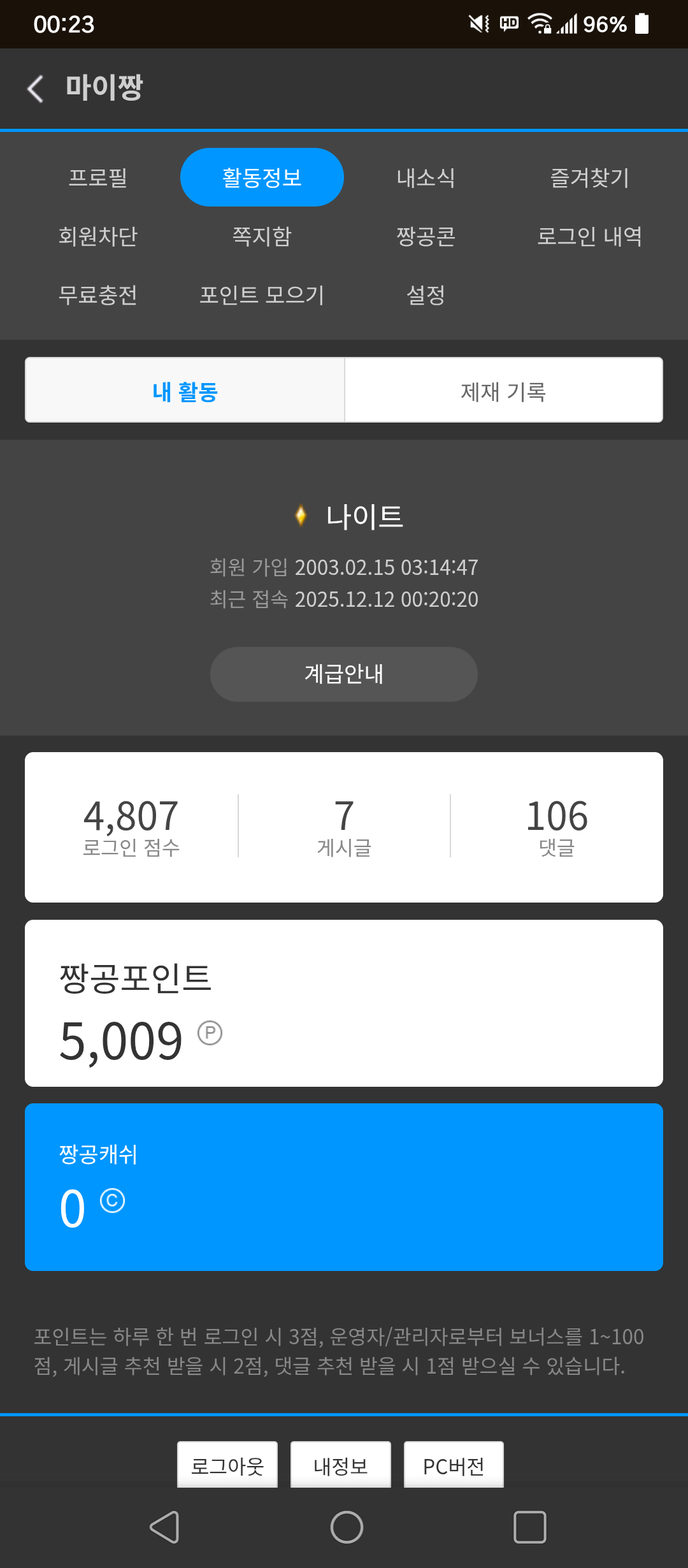Open the 짱공콘 section
The height and width of the screenshot is (1568, 688).
426,236
